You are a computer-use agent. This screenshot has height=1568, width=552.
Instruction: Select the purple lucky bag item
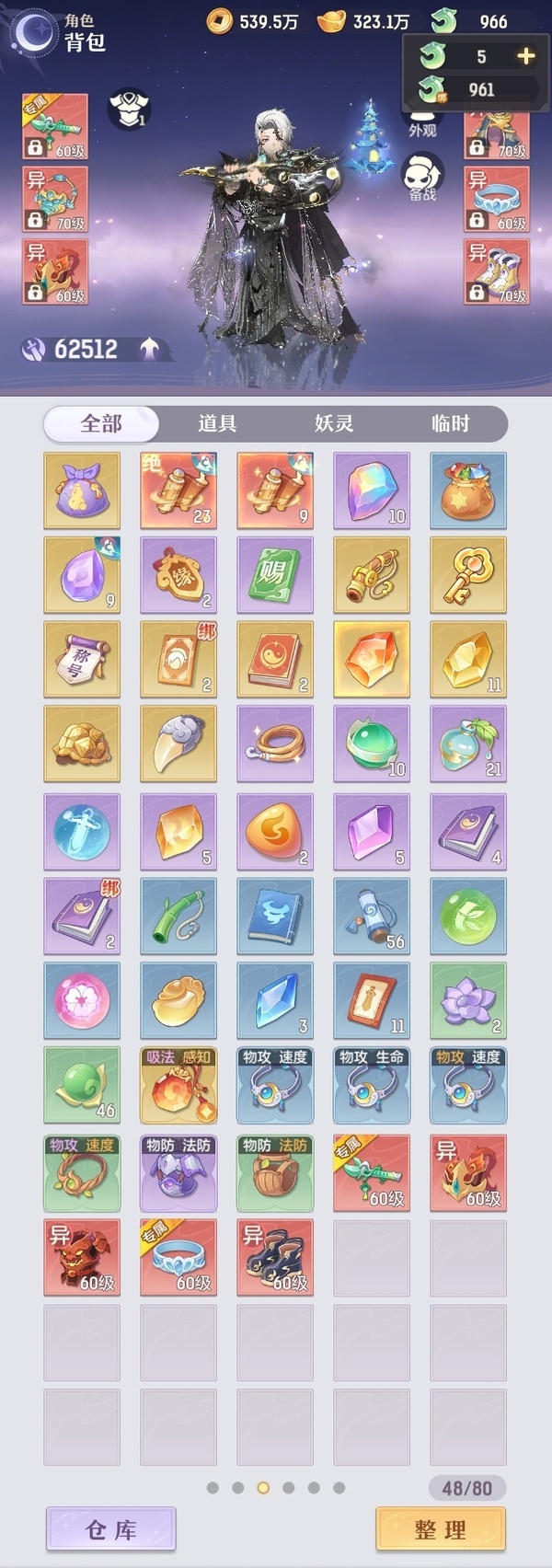[x=82, y=490]
